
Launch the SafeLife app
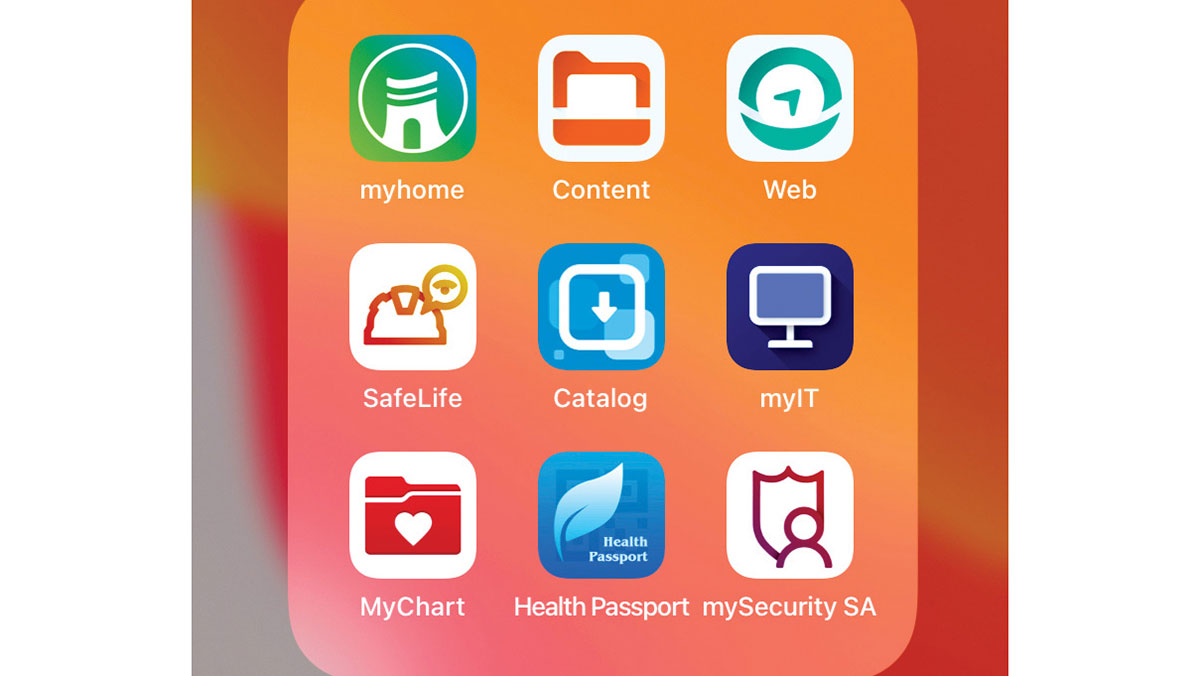(412, 306)
